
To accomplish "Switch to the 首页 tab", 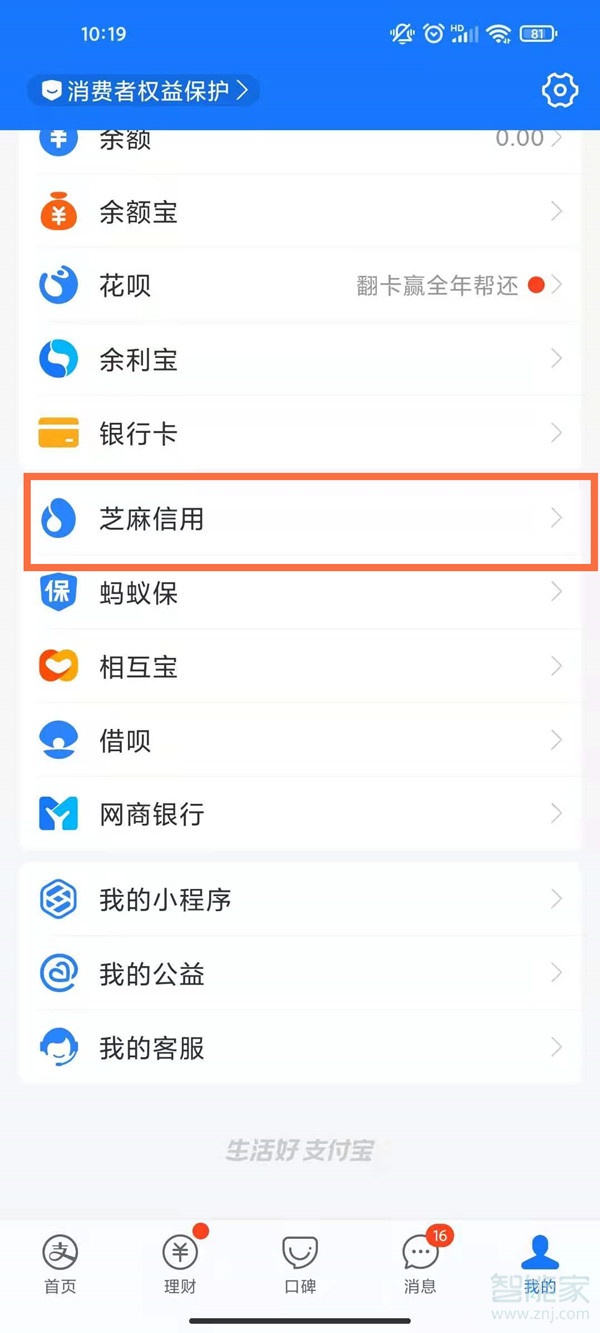I will [60, 1264].
